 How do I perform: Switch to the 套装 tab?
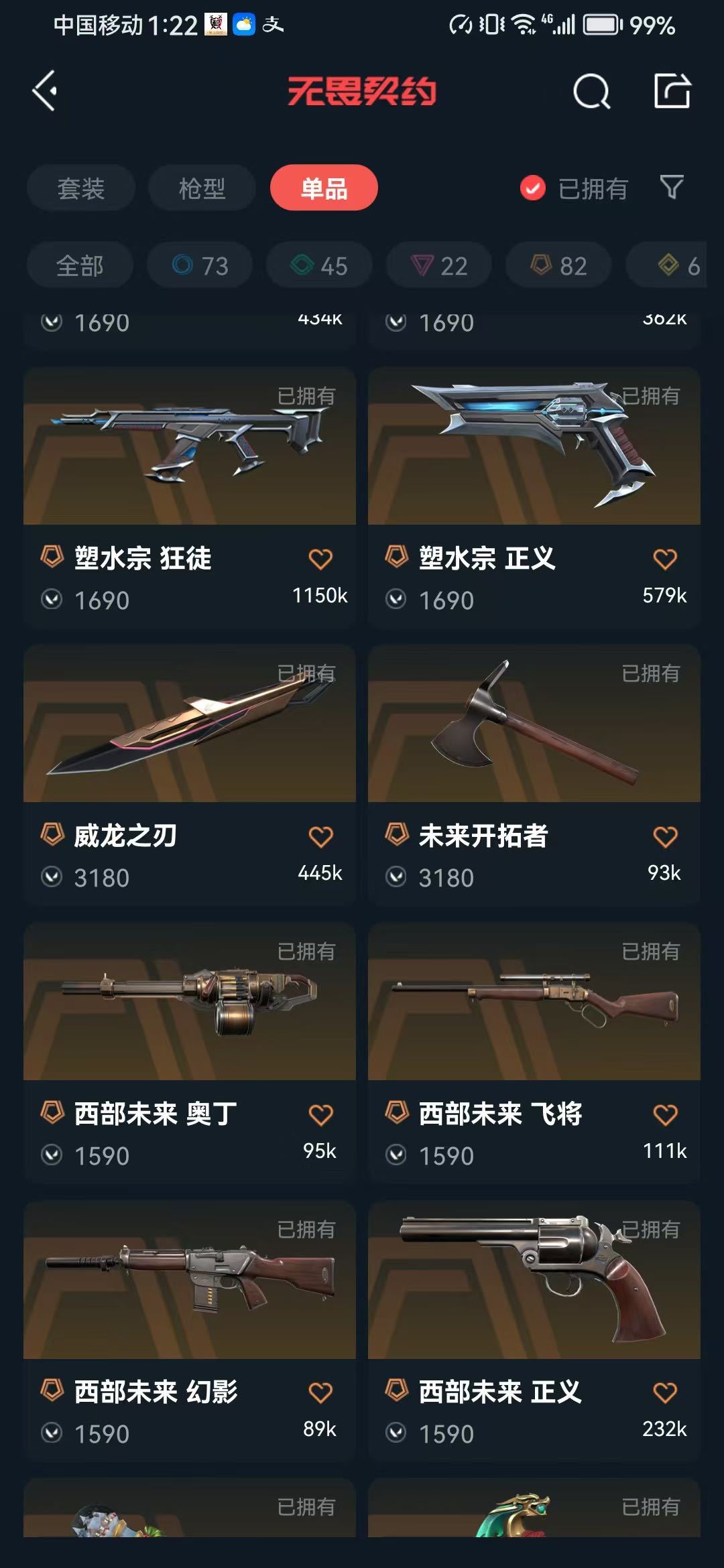(x=81, y=188)
